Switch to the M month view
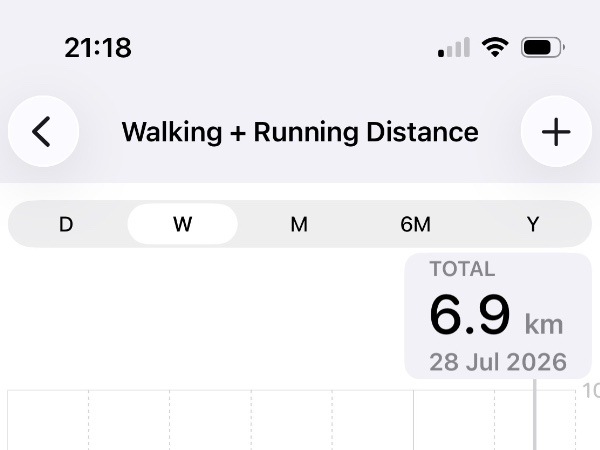Screen dimensions: 600x450 click(x=299, y=224)
